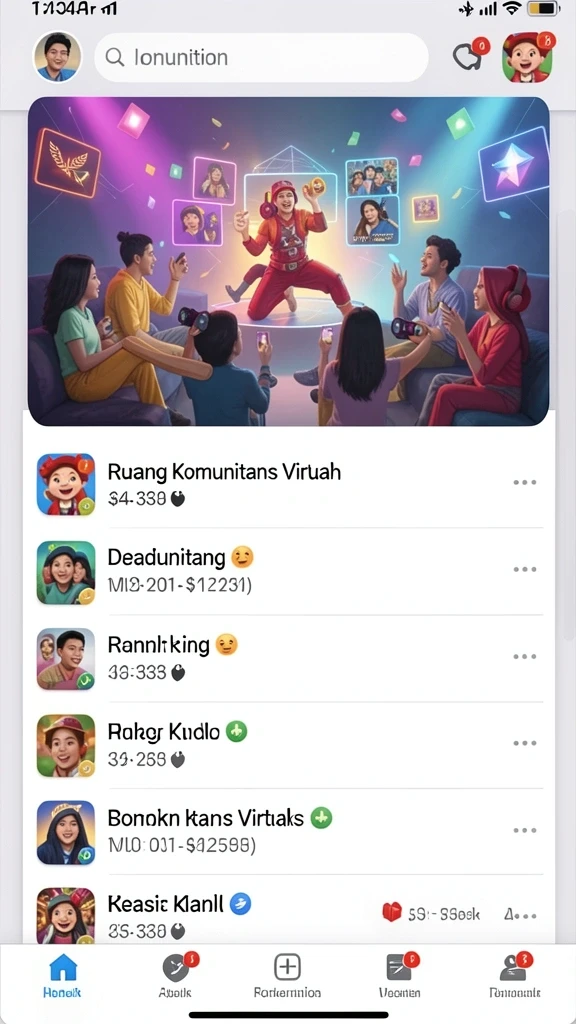Open the red-hat cartoon avatar at top right
This screenshot has height=1024, width=576.
coord(528,57)
